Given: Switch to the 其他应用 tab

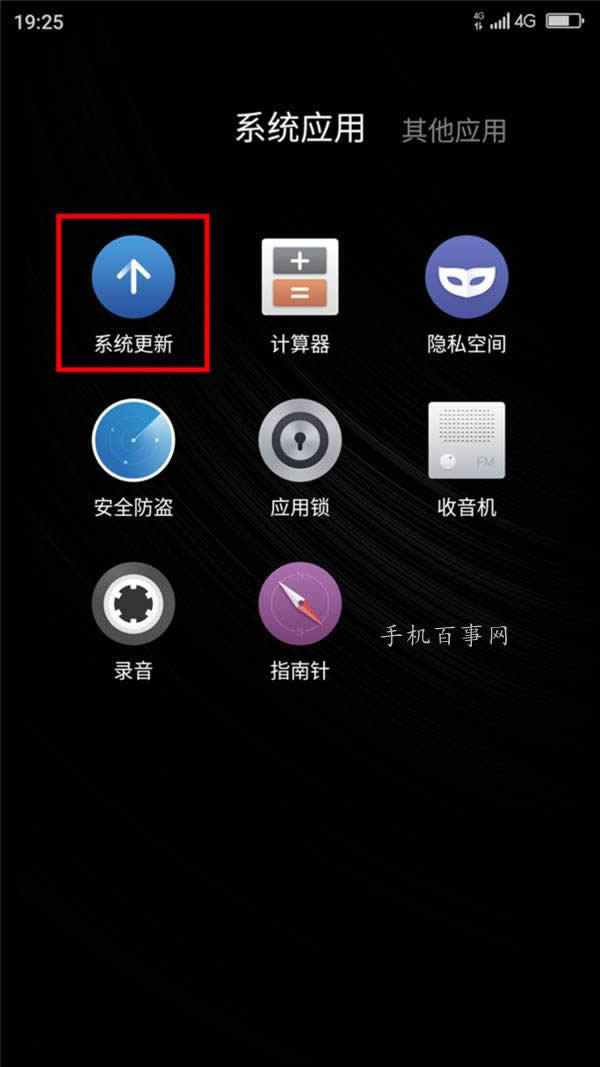Looking at the screenshot, I should [x=453, y=130].
